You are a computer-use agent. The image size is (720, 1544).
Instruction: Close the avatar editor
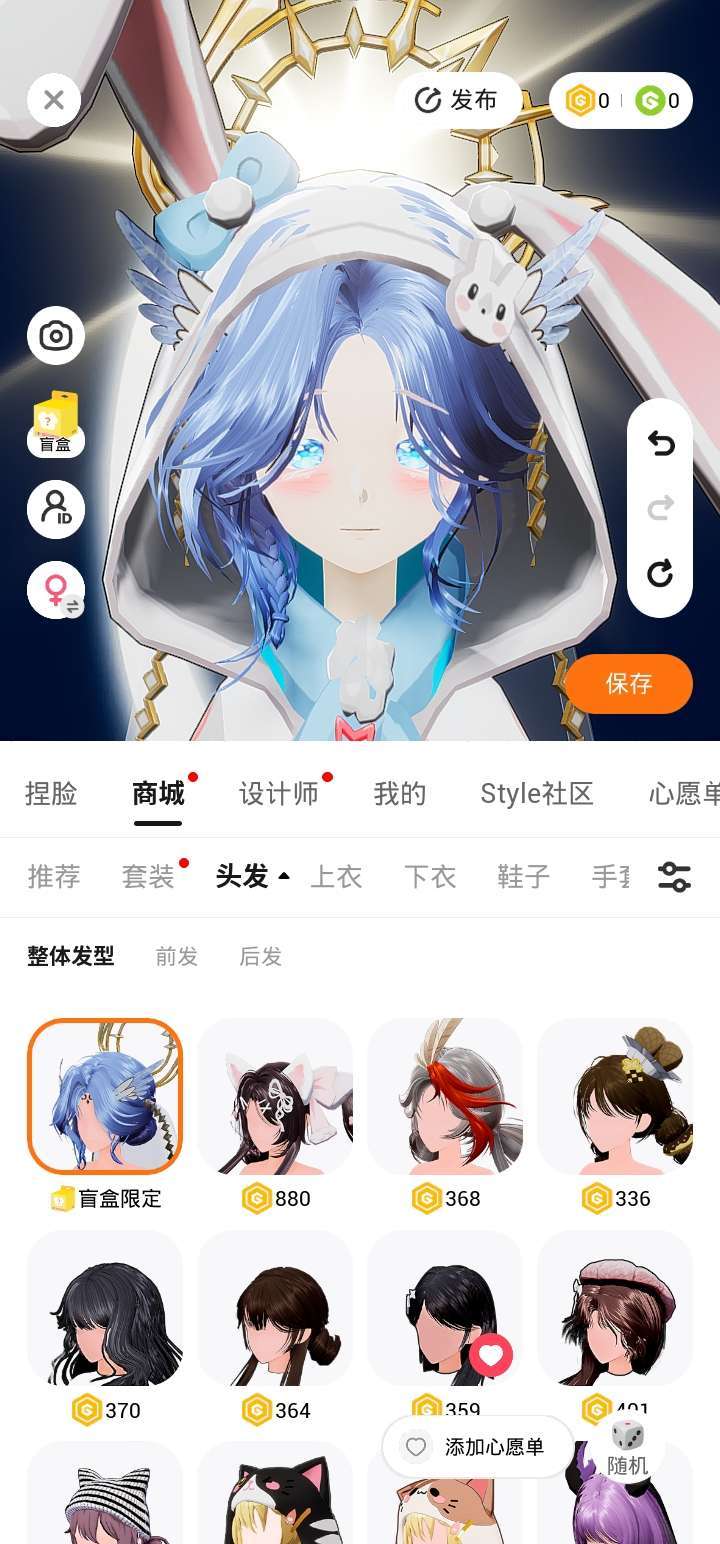(54, 100)
